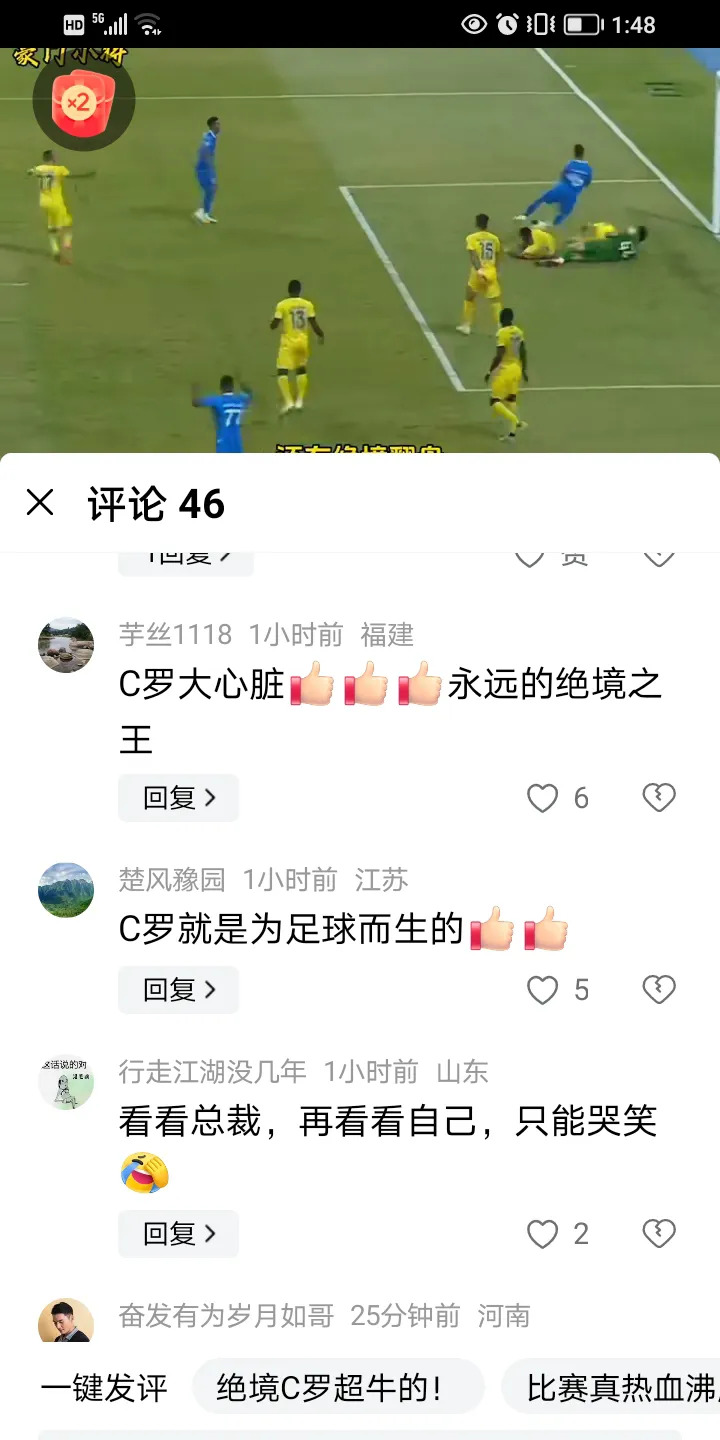Toggle like on 行走江湖没几年's comment

pos(543,1234)
